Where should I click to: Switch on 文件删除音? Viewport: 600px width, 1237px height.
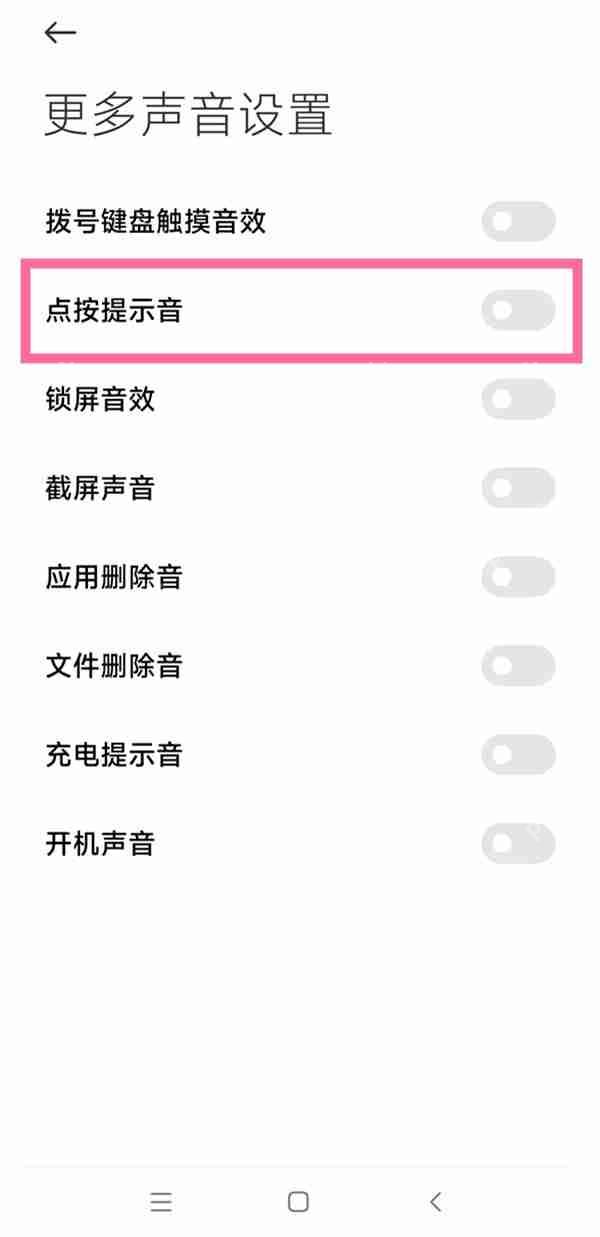point(518,666)
